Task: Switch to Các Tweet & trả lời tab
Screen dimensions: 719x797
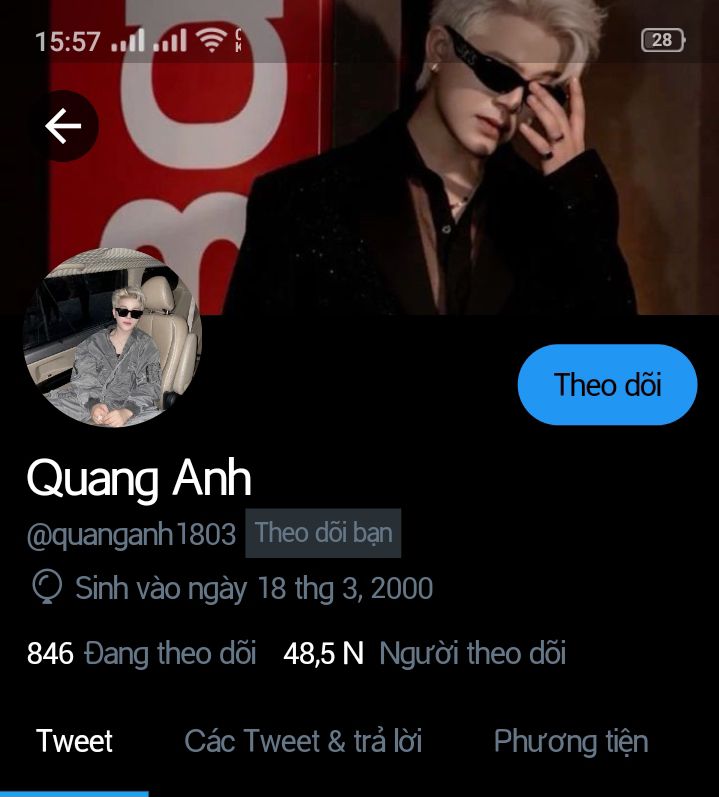Action: coord(303,741)
